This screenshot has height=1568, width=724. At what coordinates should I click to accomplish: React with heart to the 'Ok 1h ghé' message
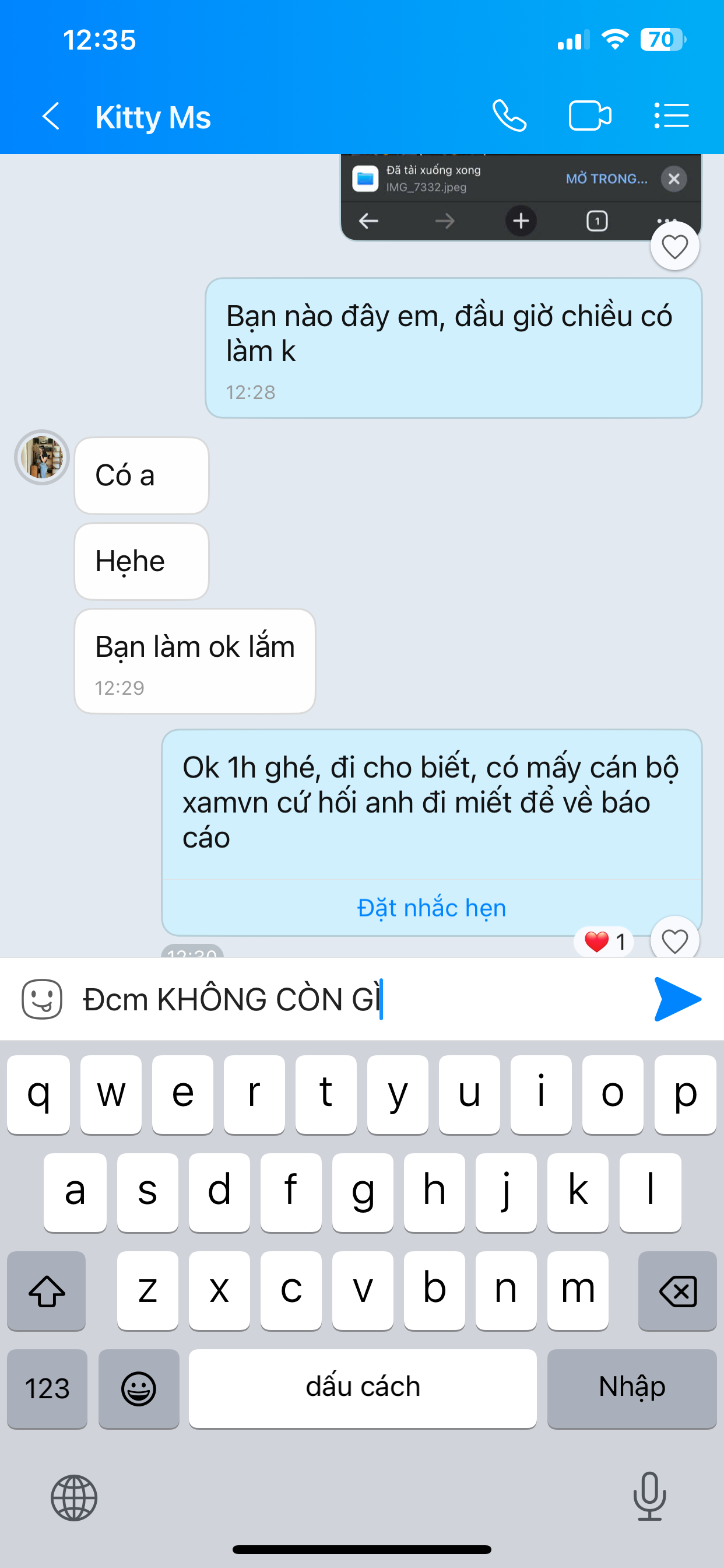(x=674, y=940)
